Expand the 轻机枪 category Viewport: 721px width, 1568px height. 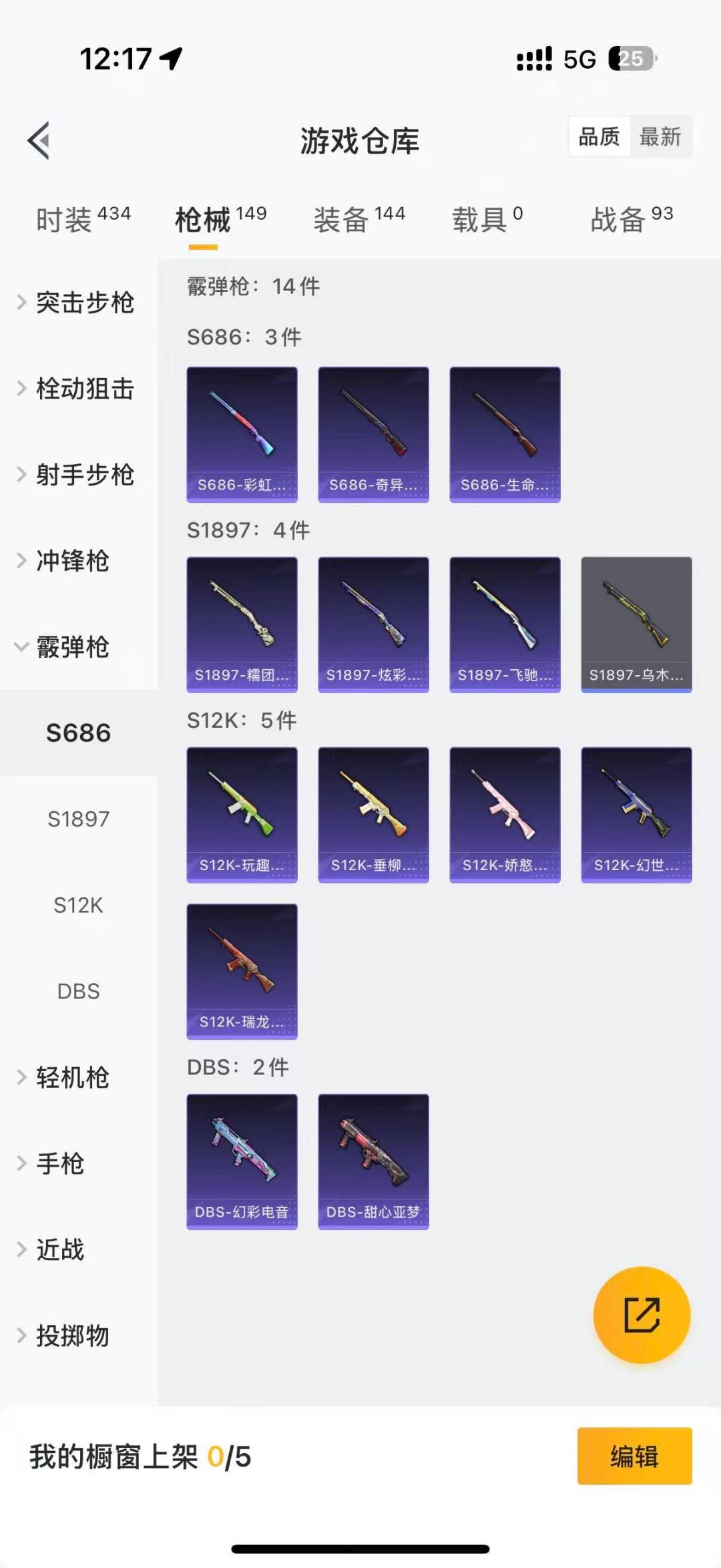tap(72, 1078)
